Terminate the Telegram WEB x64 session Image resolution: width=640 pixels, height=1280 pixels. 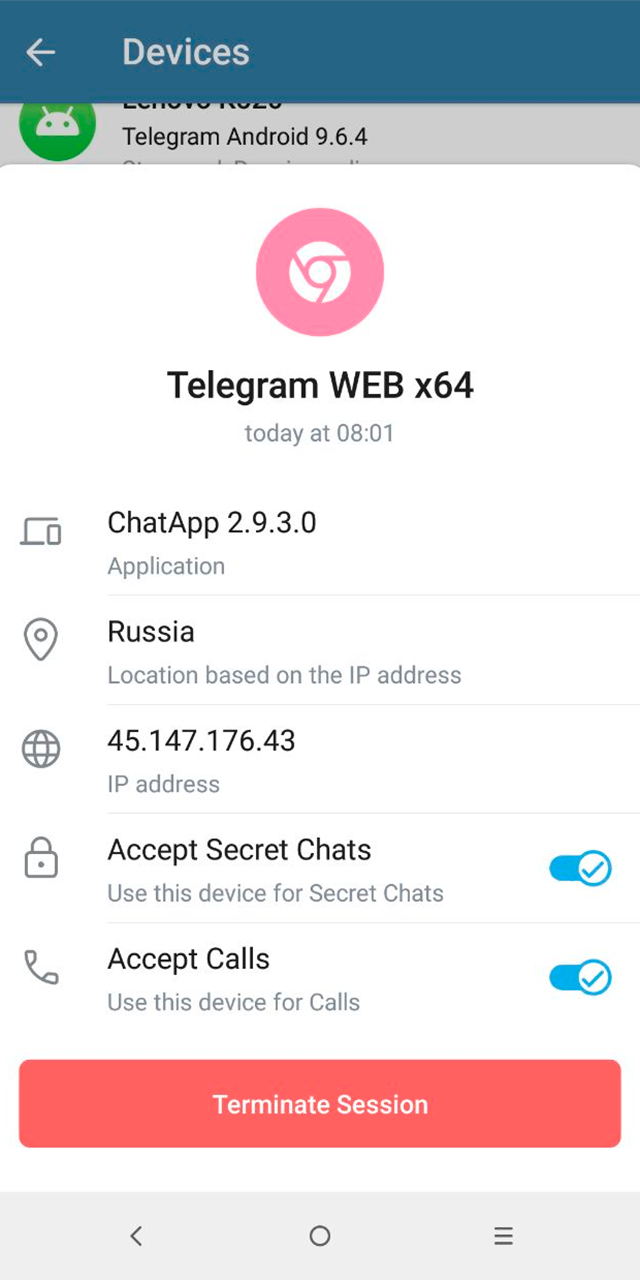[x=320, y=1104]
